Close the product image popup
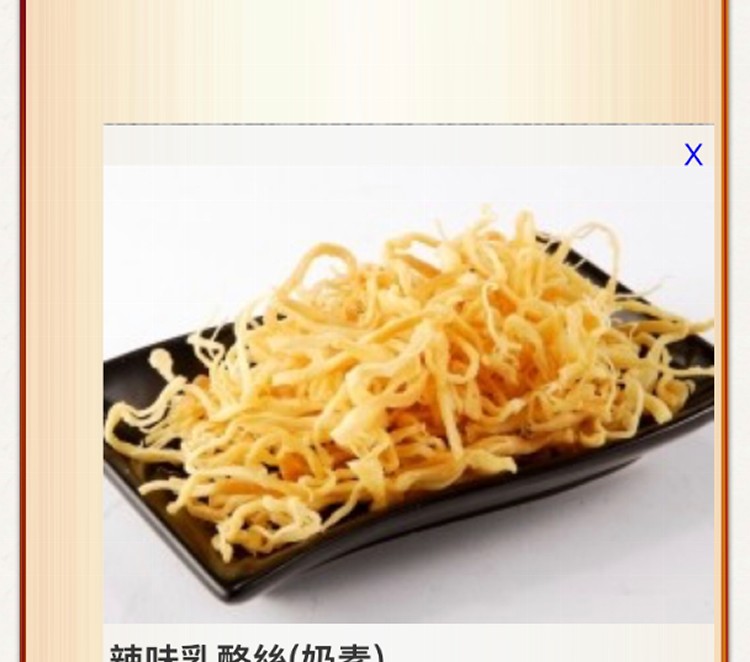This screenshot has height=662, width=750. [693, 155]
